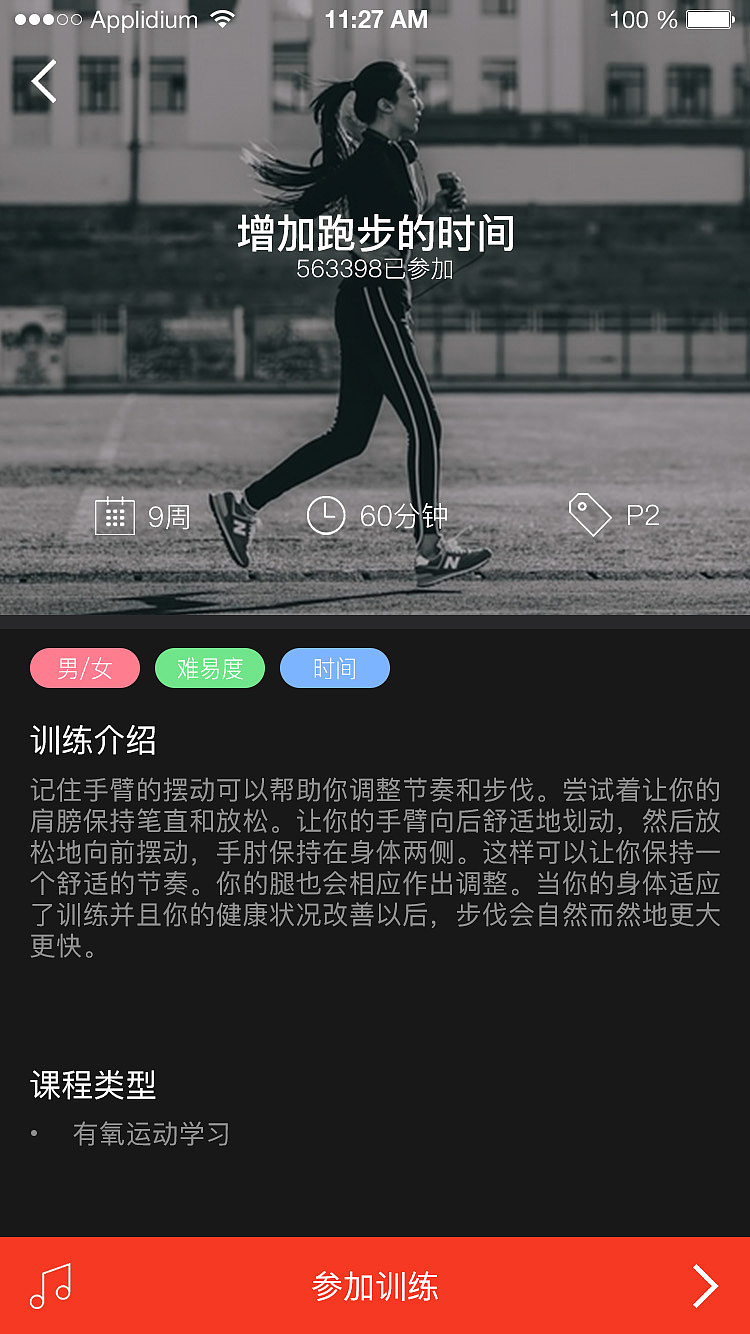Tap the music note icon in bottom bar
The height and width of the screenshot is (1334, 750).
[50, 1286]
